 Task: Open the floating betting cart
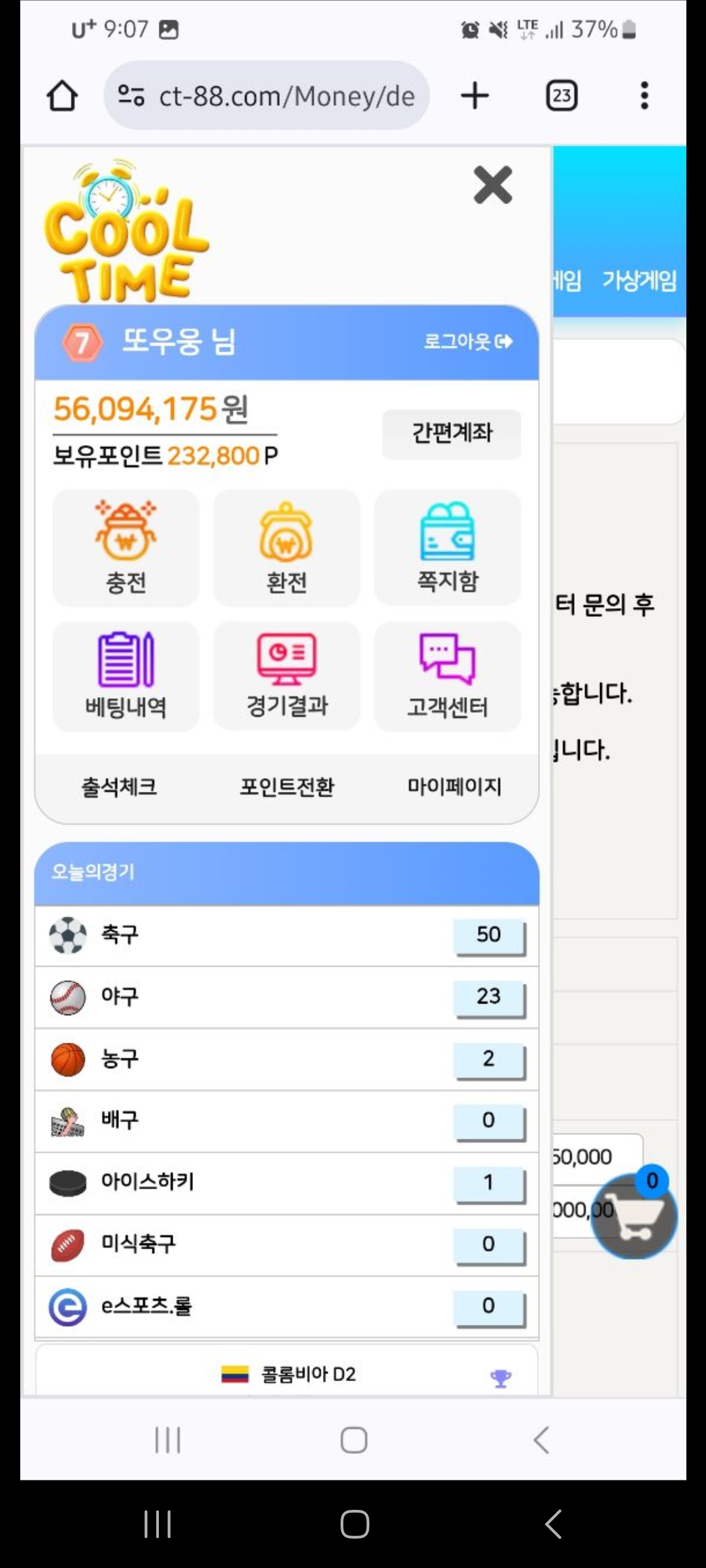[634, 1216]
